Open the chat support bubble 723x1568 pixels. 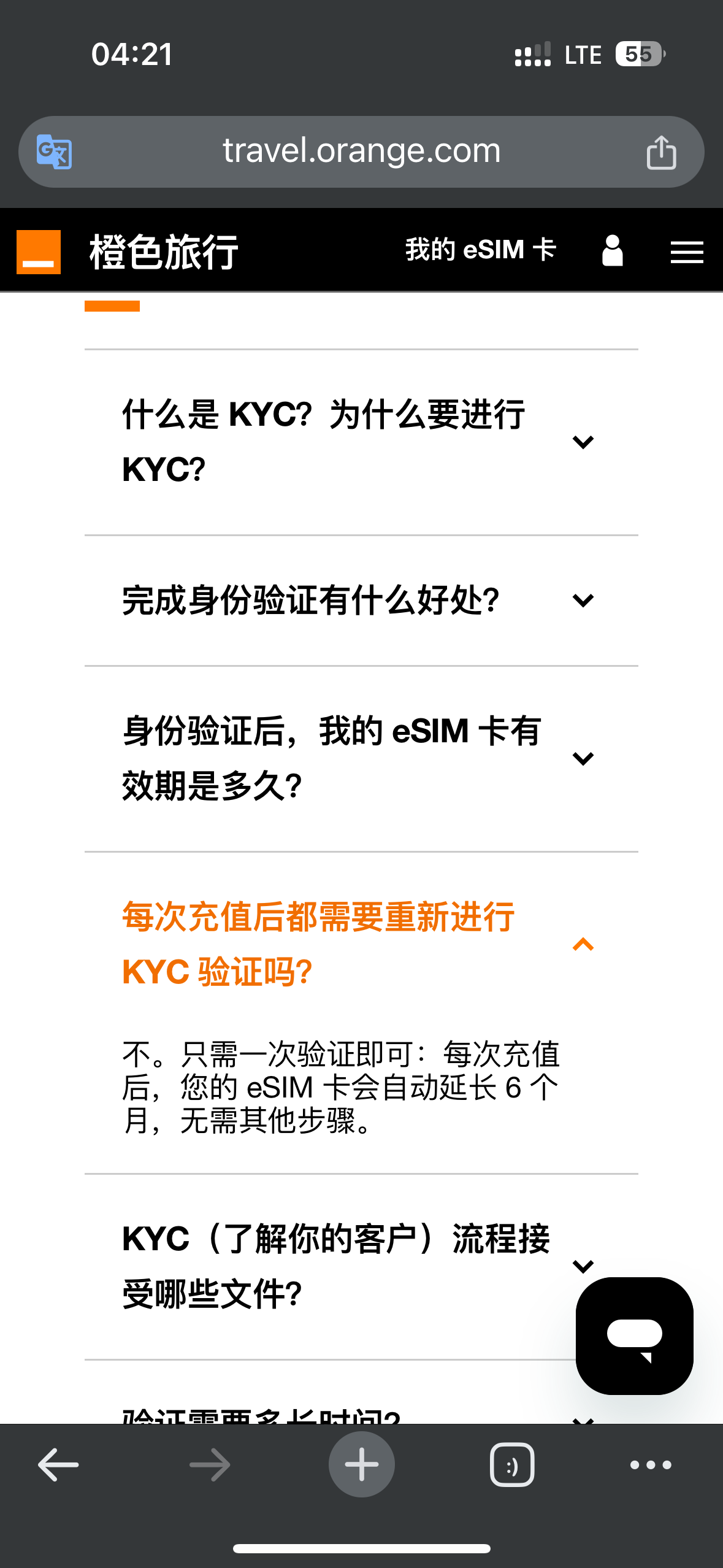pyautogui.click(x=634, y=1335)
